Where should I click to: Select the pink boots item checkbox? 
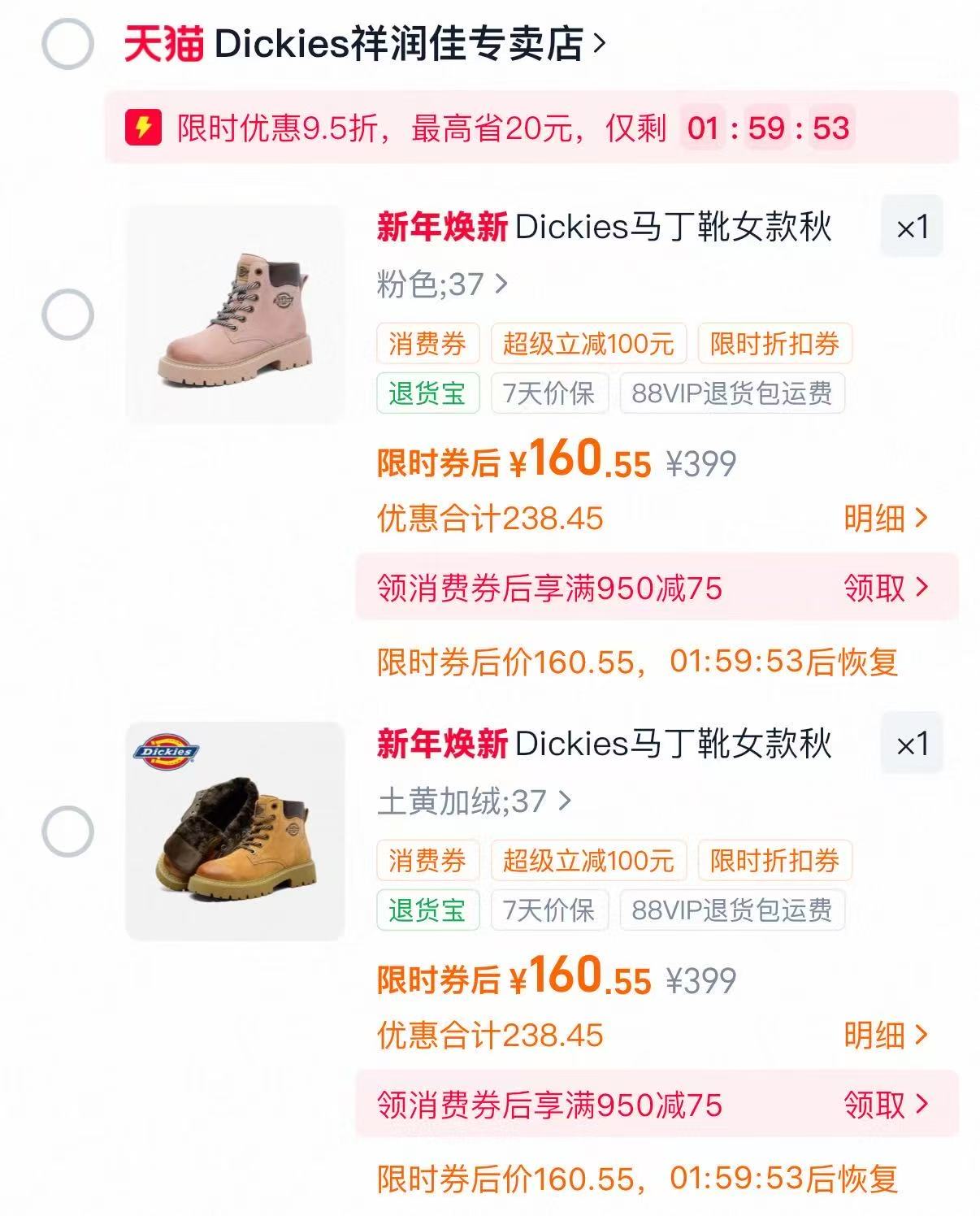68,314
